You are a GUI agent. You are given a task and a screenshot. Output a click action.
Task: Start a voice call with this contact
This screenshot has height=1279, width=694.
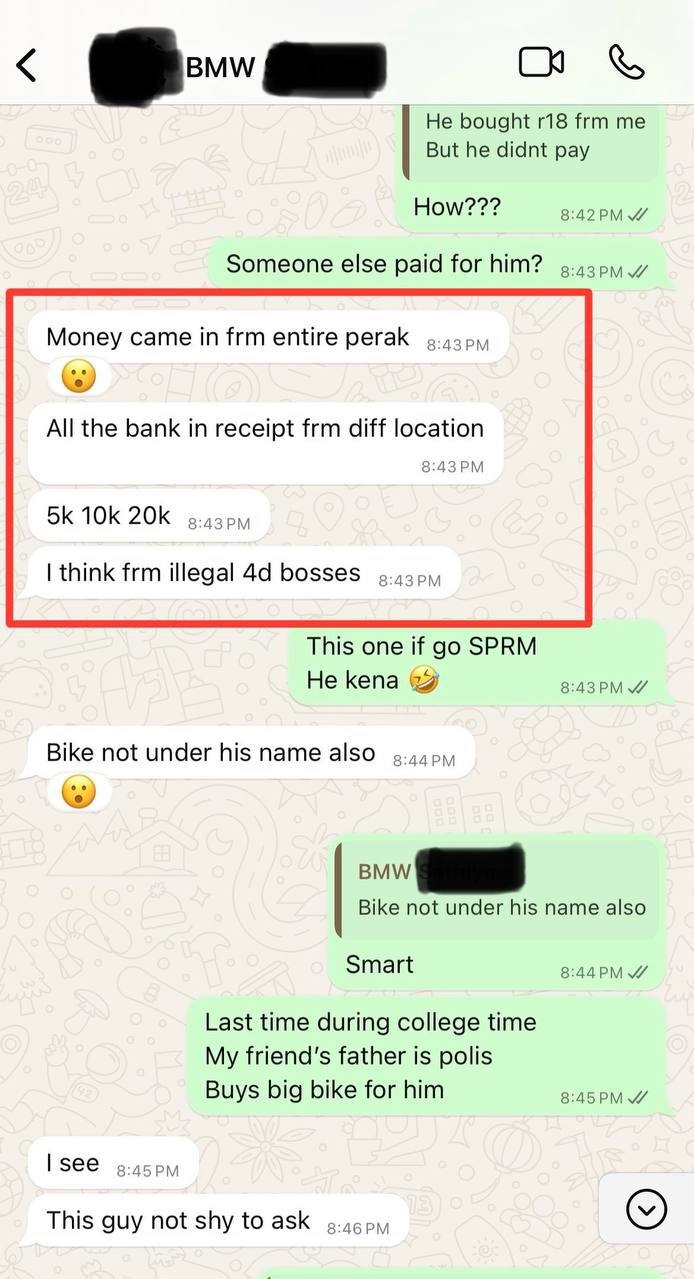pyautogui.click(x=627, y=62)
